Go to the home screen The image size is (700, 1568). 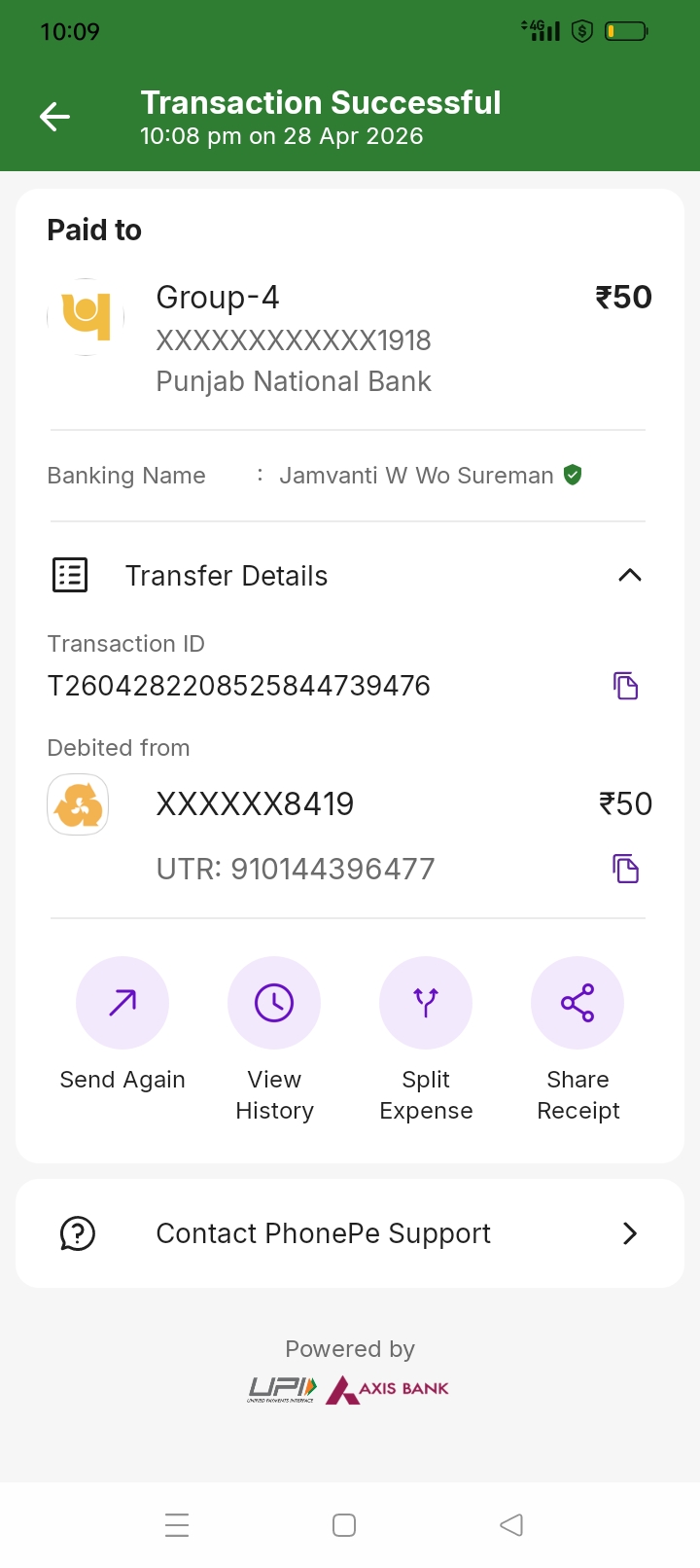pos(344,1525)
